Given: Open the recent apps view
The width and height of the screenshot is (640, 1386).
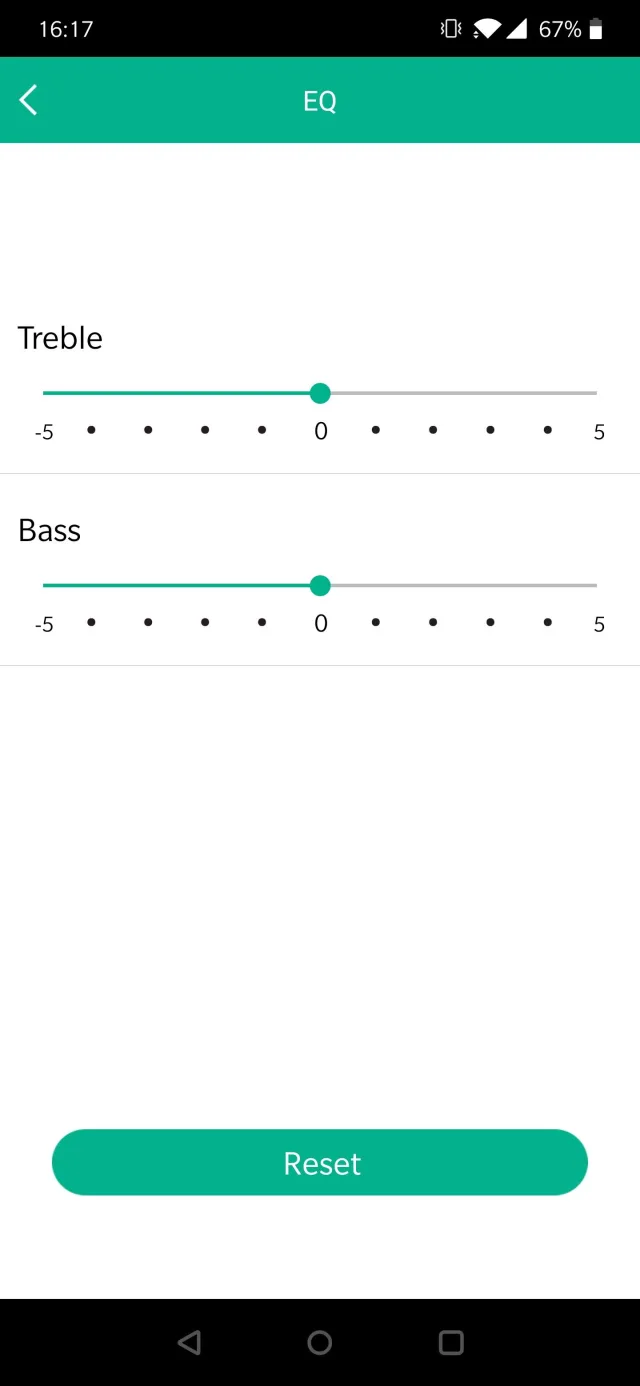Looking at the screenshot, I should [x=451, y=1342].
